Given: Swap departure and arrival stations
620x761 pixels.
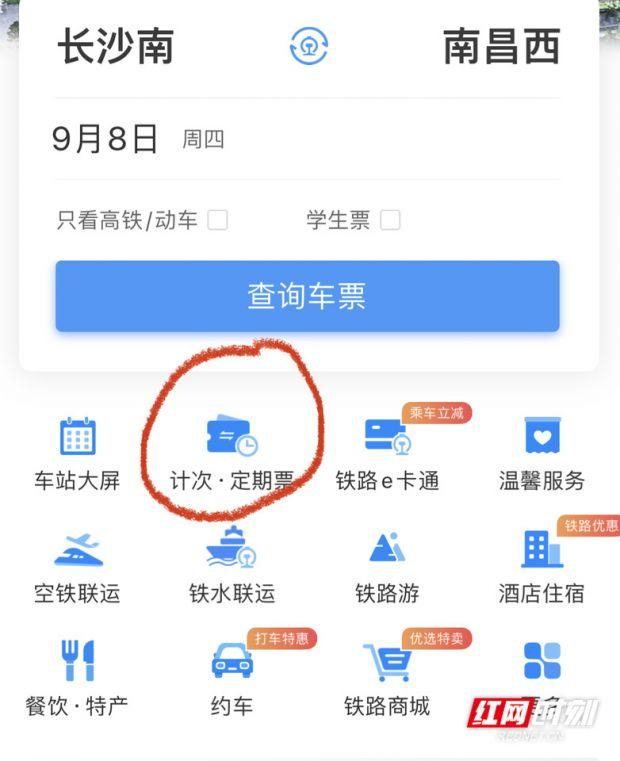Looking at the screenshot, I should click(x=309, y=46).
